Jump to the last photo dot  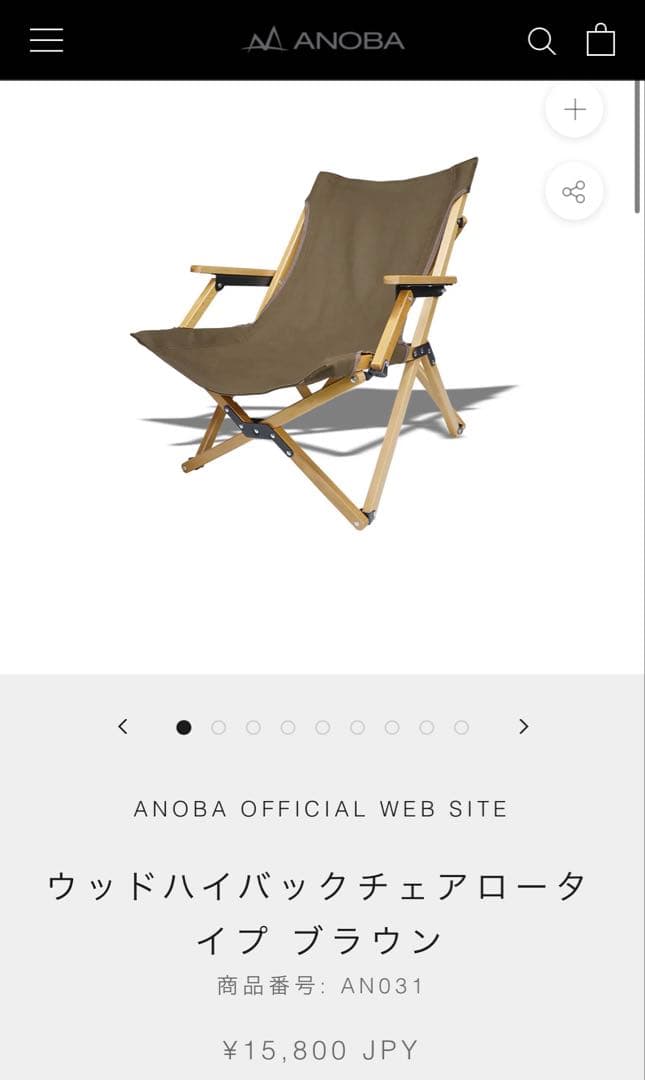(x=461, y=728)
